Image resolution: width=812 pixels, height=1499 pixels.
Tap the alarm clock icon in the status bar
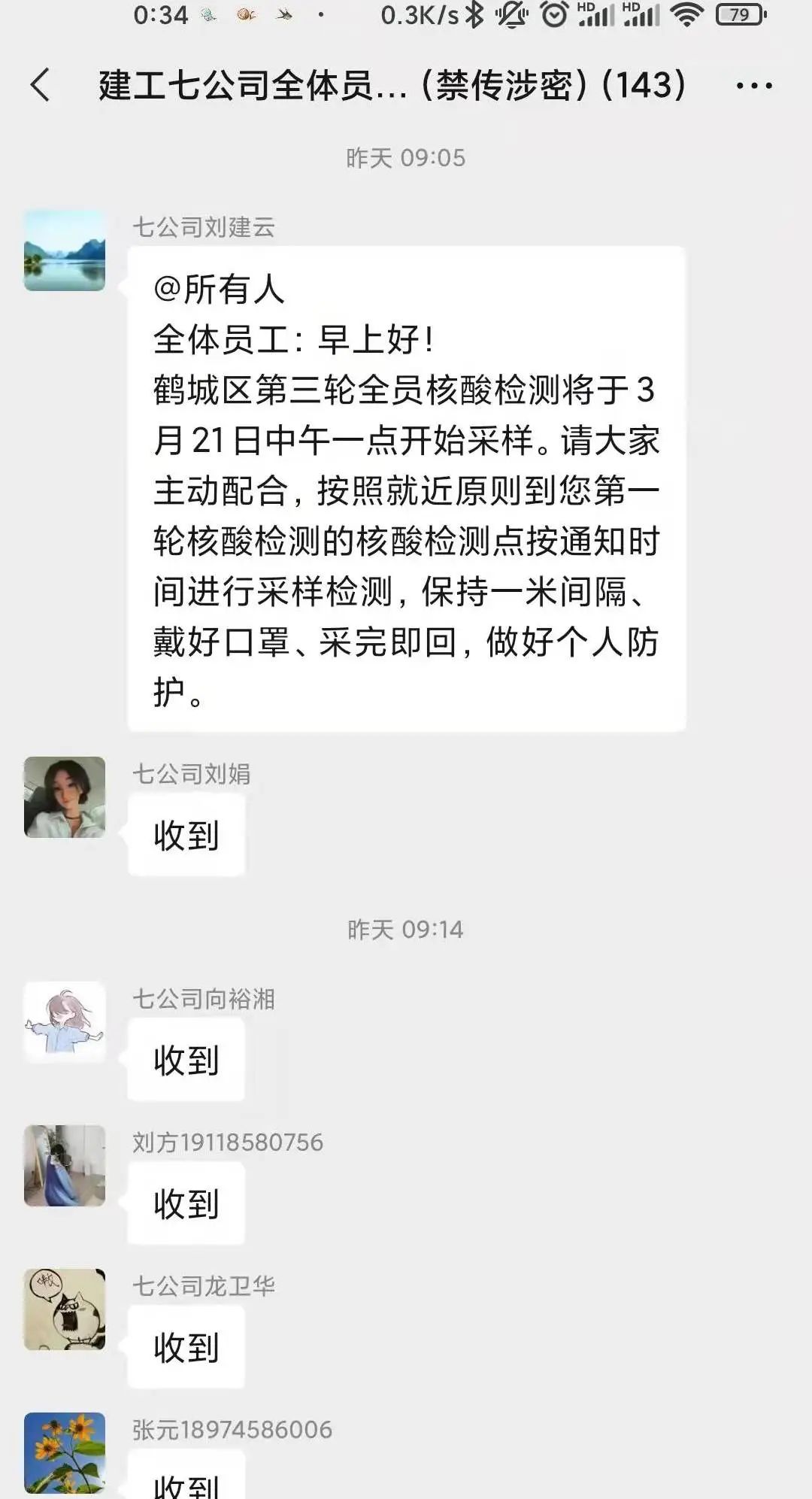pyautogui.click(x=553, y=17)
